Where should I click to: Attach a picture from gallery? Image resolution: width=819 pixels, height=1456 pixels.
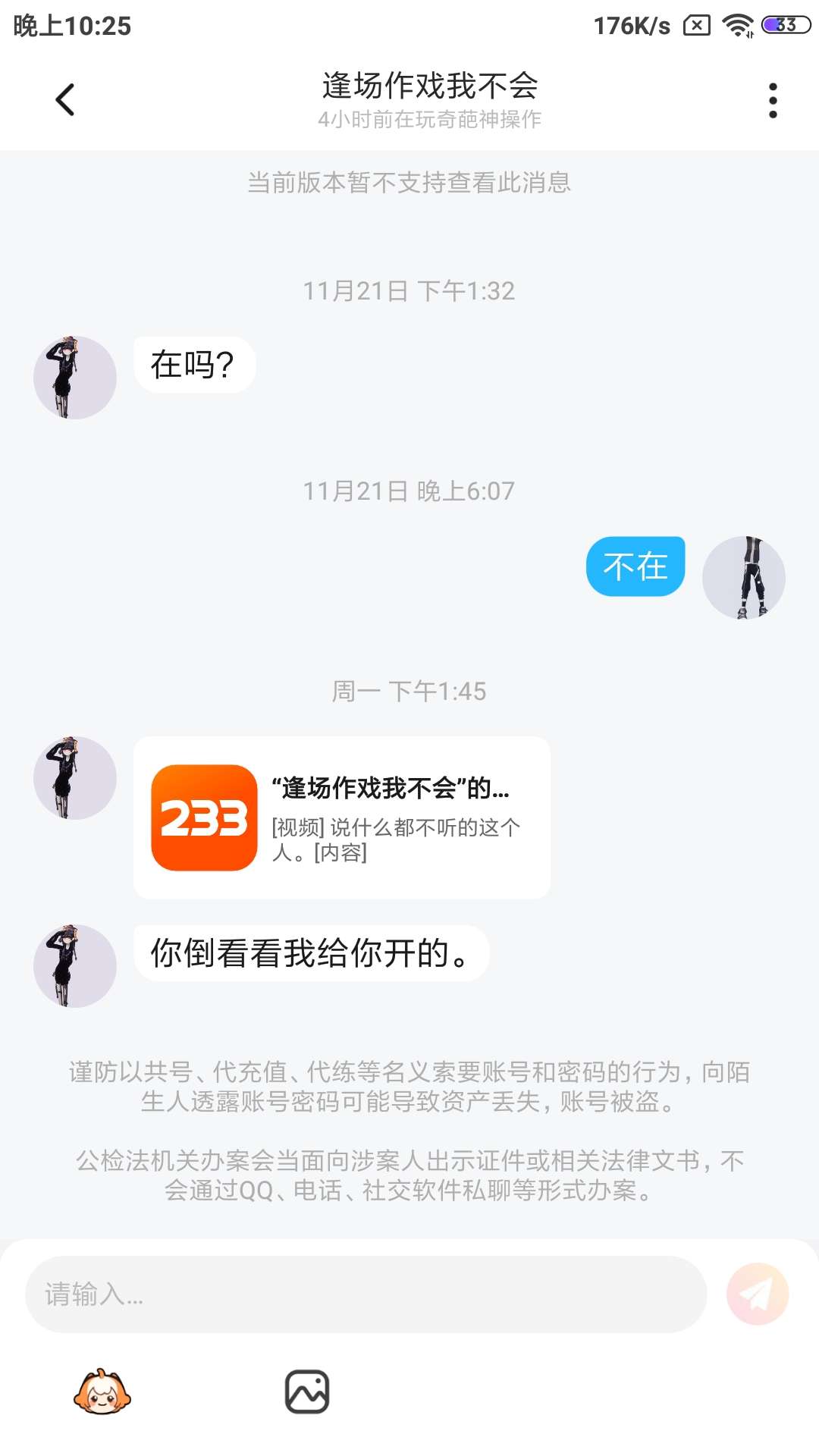click(307, 1392)
